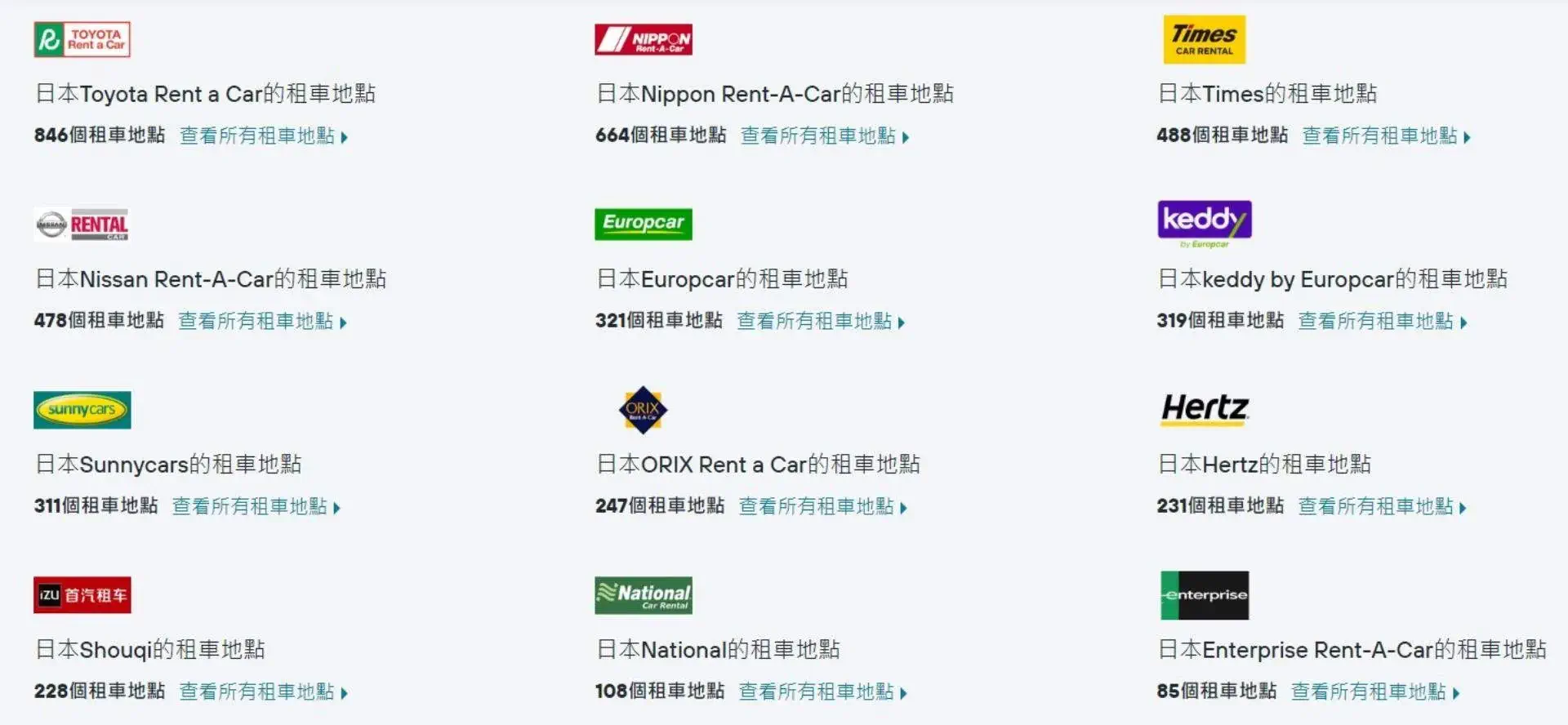
Task: View all Nippon Rent-A-Car locations
Action: (x=824, y=136)
